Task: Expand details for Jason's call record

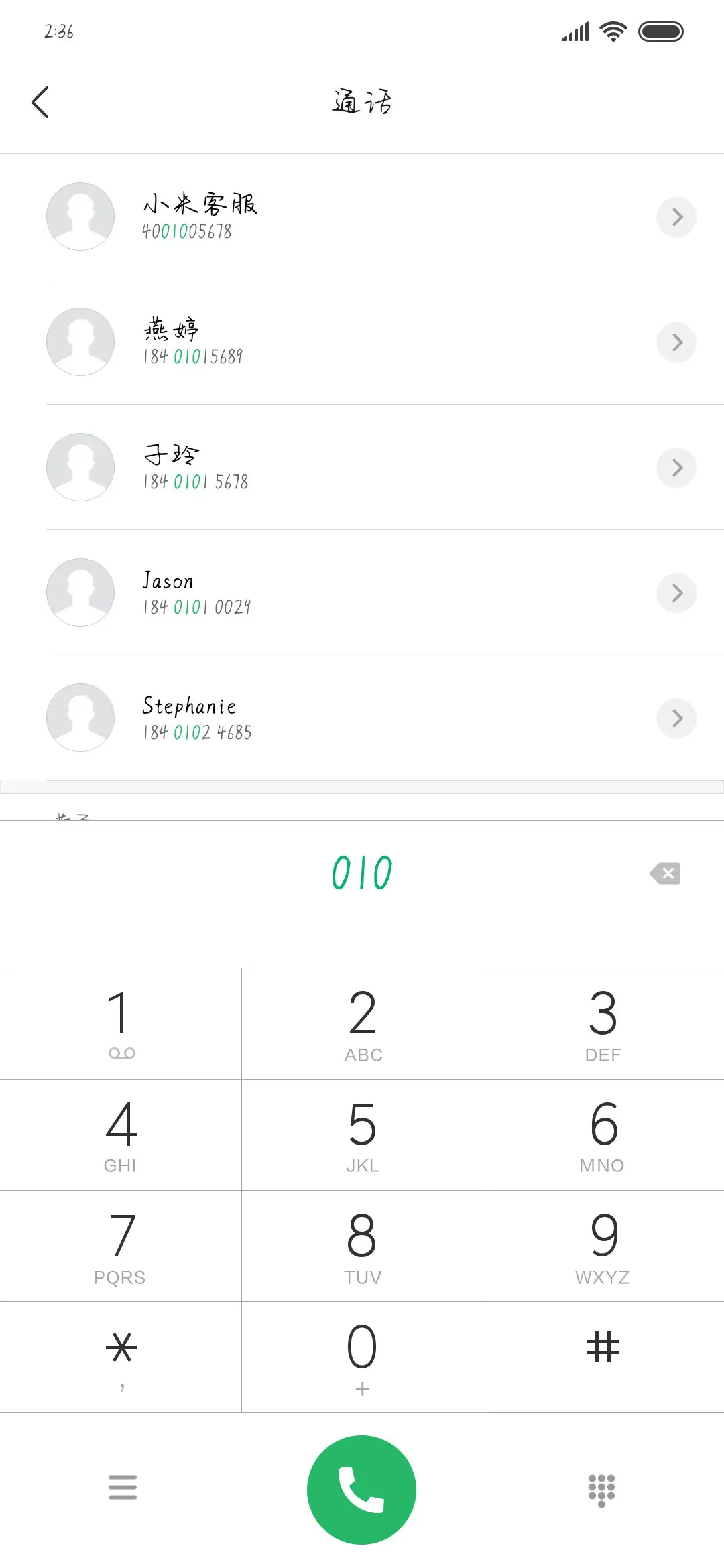Action: (x=676, y=592)
